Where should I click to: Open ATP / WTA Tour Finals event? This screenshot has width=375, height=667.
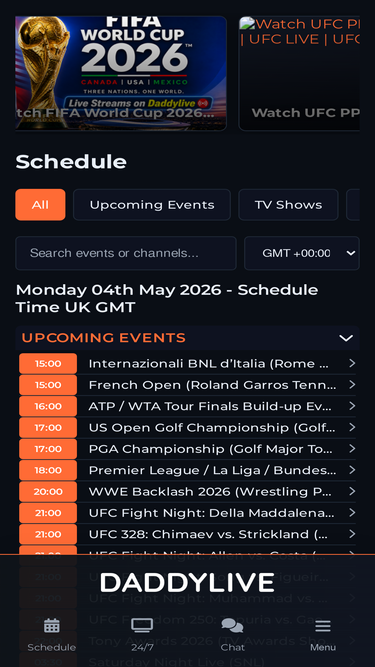[x=188, y=406]
